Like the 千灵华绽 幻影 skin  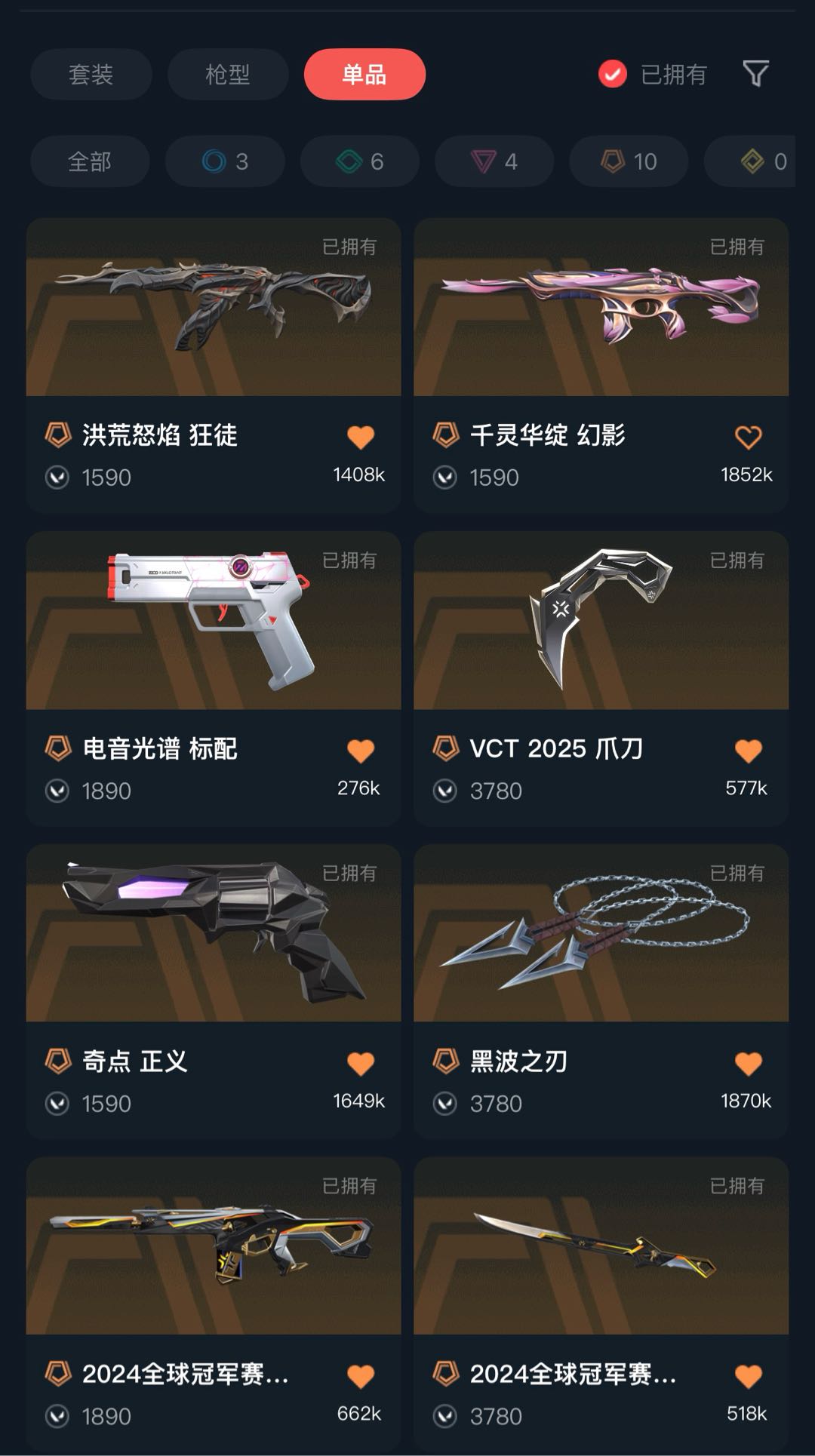coord(748,437)
